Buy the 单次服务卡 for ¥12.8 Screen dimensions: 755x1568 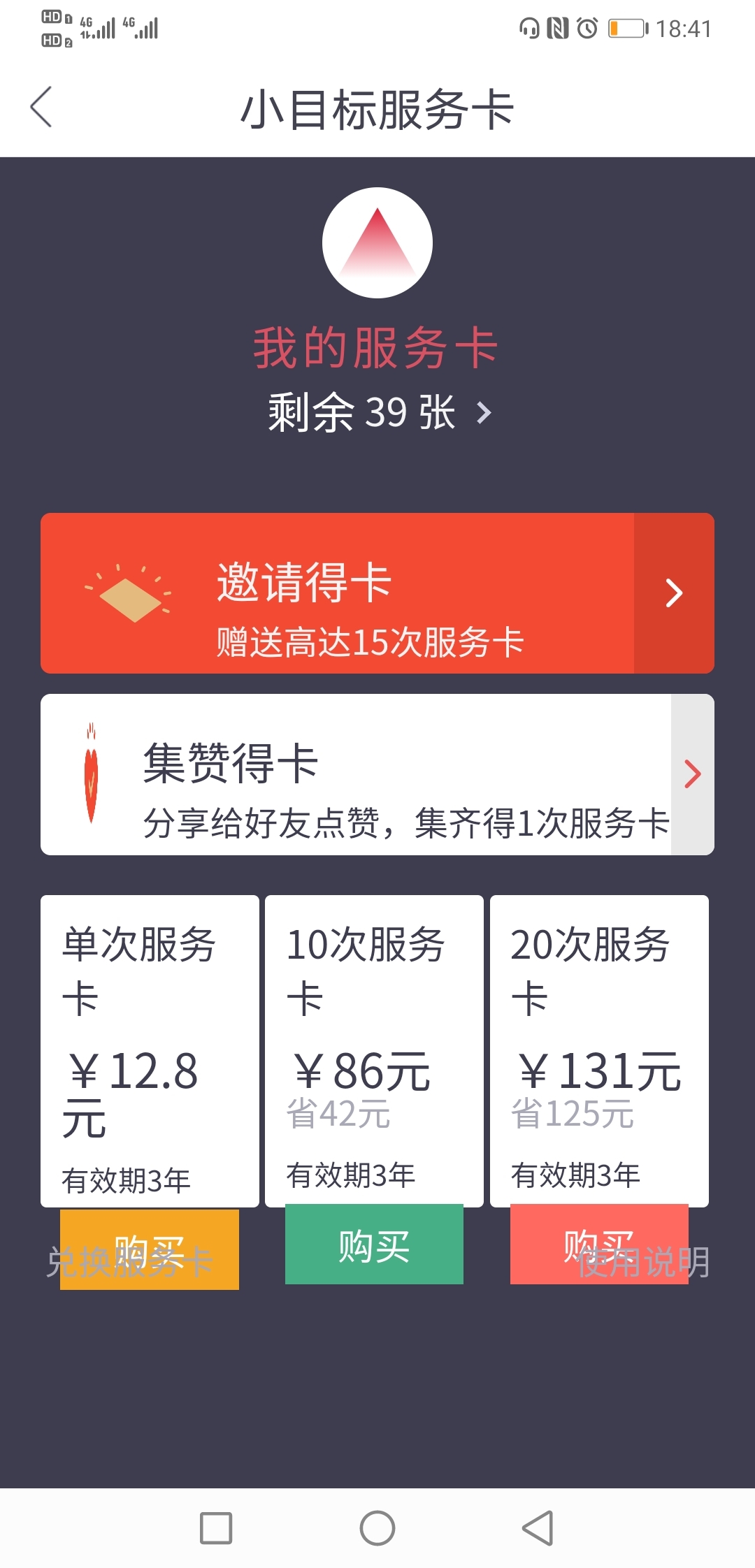click(x=150, y=1249)
